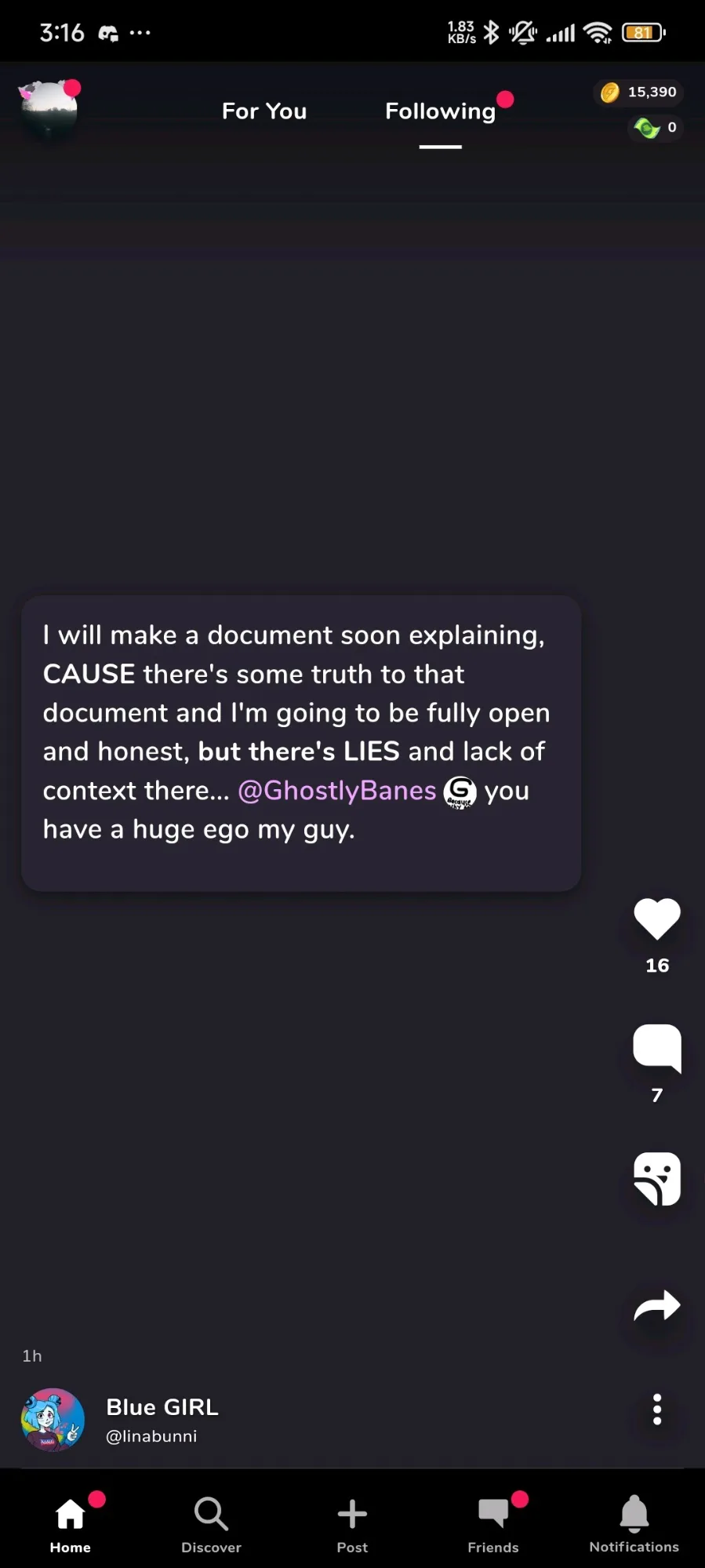This screenshot has height=1568, width=705.
Task: Open the Friends tab
Action: pos(493,1523)
